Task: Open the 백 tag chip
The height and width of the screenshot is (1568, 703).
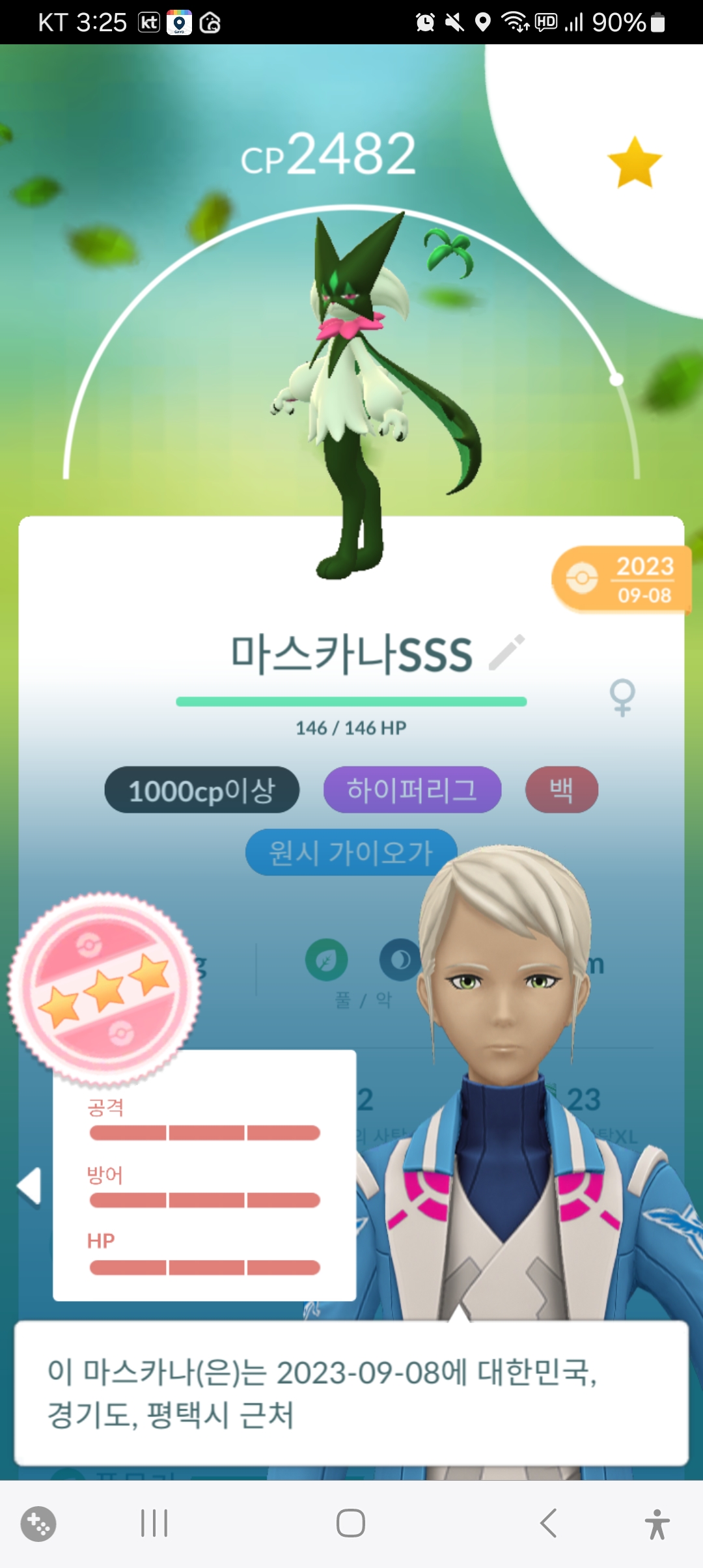Action: tap(561, 790)
